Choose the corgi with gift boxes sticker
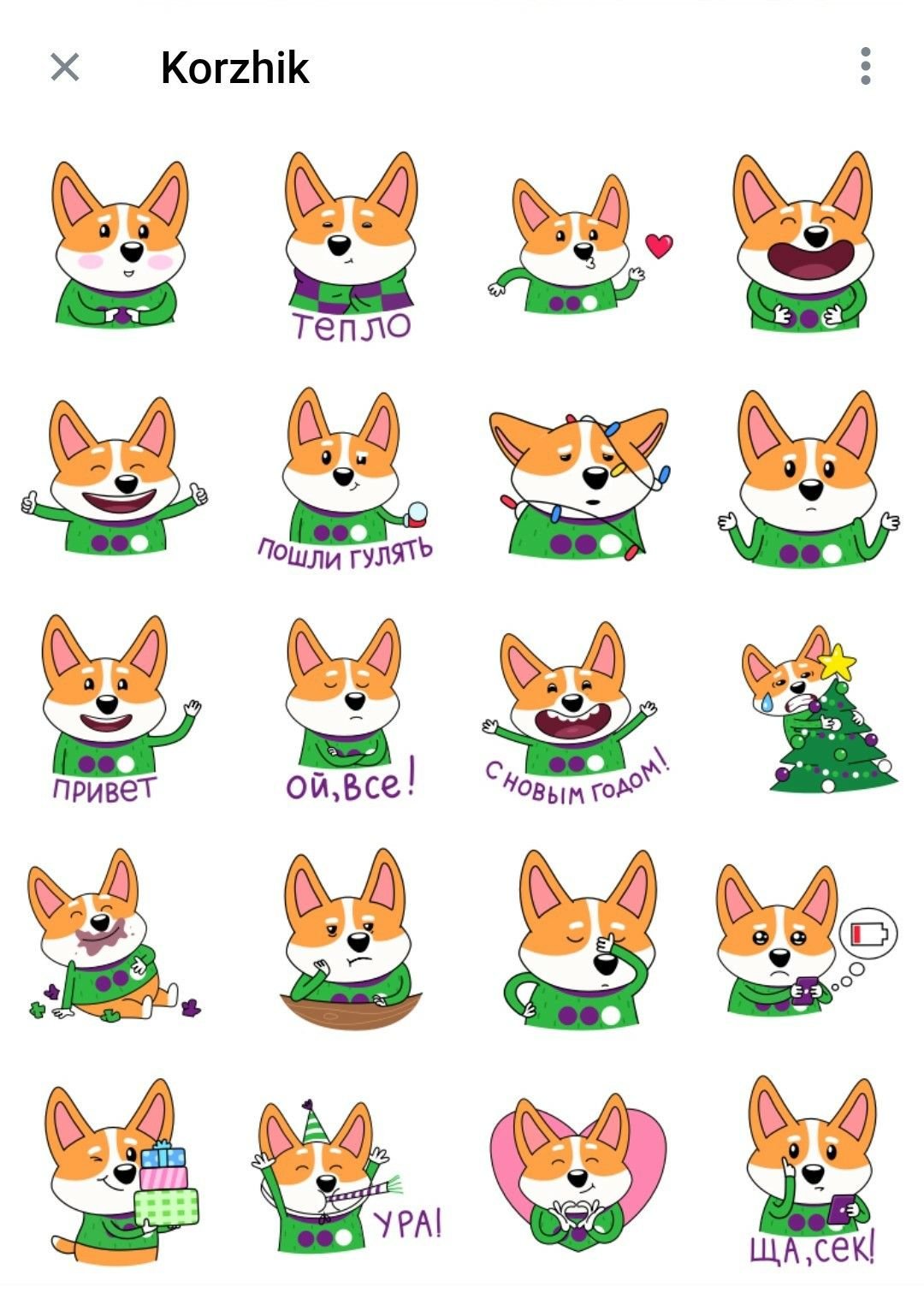This screenshot has width=924, height=1299. 120,1172
